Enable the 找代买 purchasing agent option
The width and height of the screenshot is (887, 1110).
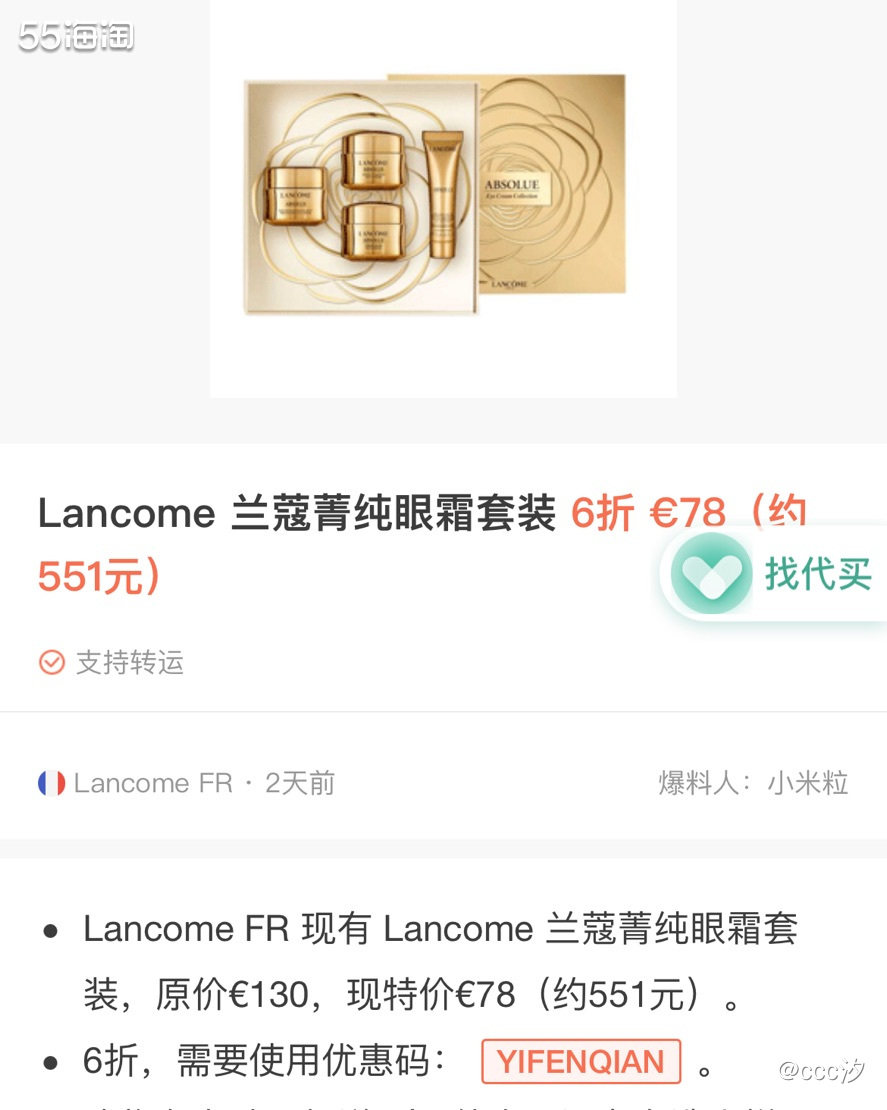pyautogui.click(x=790, y=575)
